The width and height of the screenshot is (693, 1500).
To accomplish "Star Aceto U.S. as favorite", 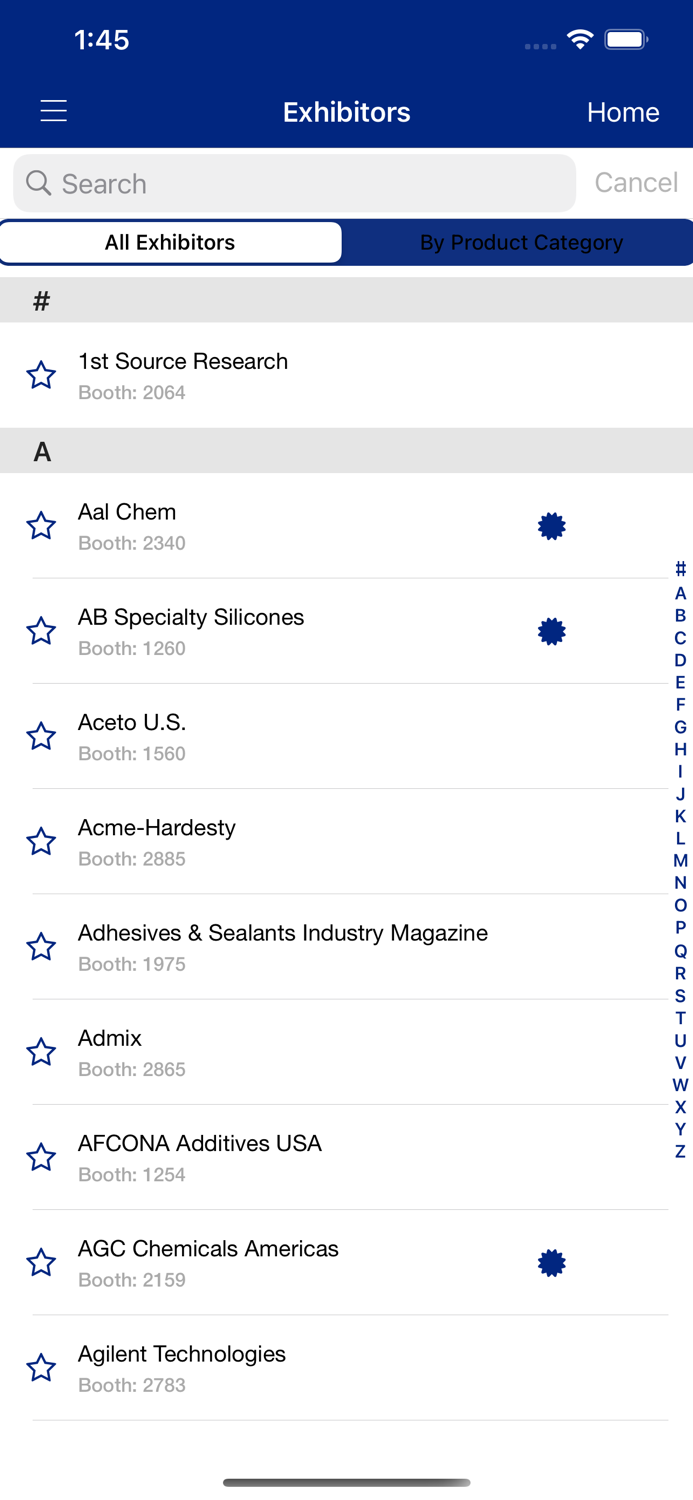I will 41,737.
